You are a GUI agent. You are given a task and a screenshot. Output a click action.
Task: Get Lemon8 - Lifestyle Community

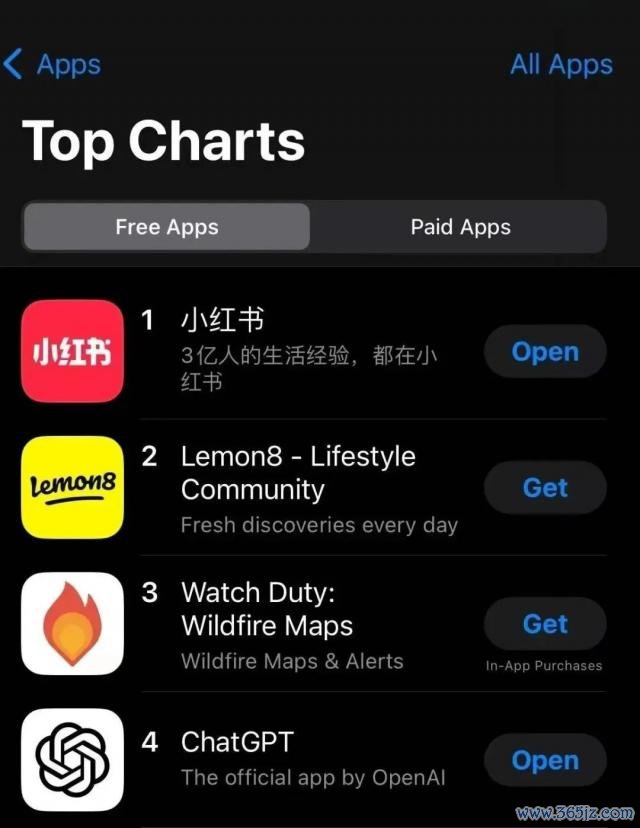coord(545,488)
